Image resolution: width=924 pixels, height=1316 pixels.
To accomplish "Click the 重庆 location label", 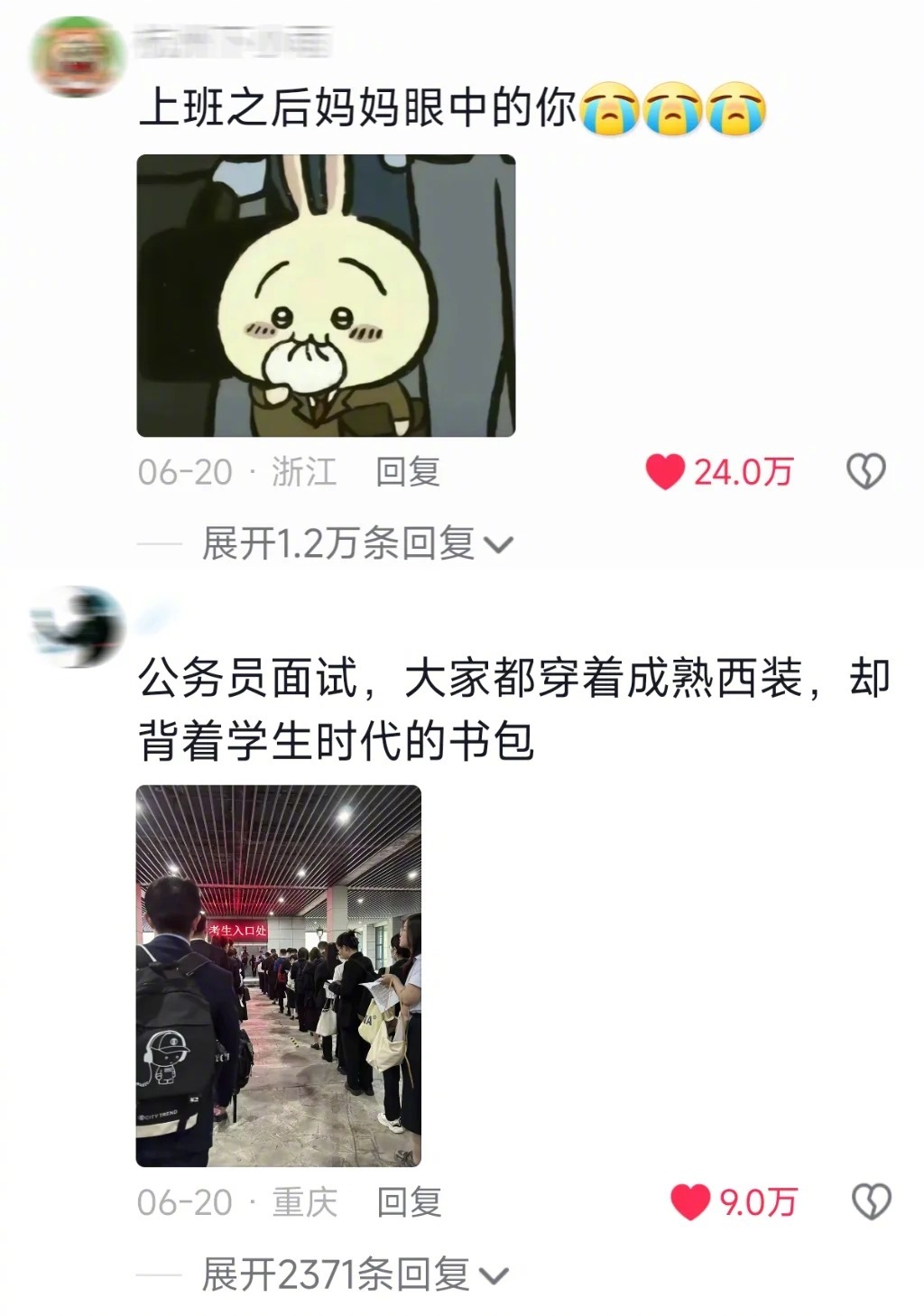I will pyautogui.click(x=302, y=1201).
